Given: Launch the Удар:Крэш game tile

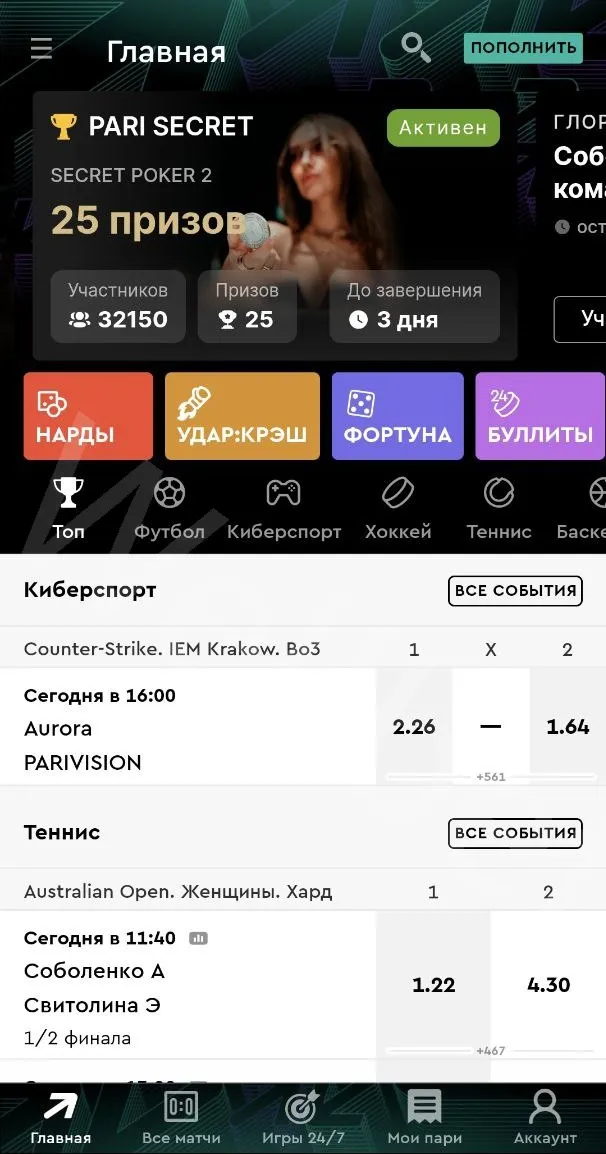Looking at the screenshot, I should click(x=242, y=416).
